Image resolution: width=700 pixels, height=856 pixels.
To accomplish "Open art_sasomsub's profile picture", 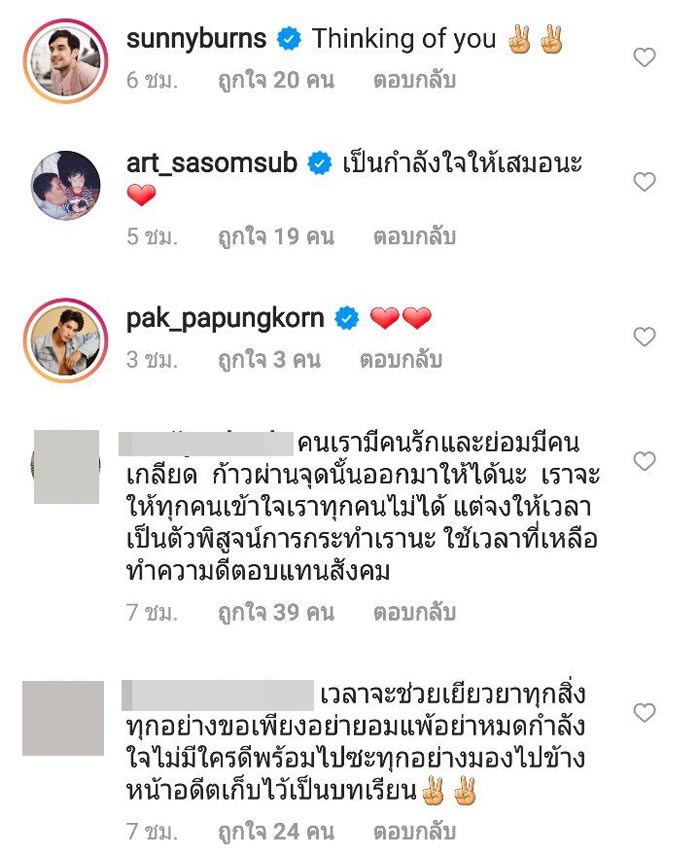I will click(64, 185).
